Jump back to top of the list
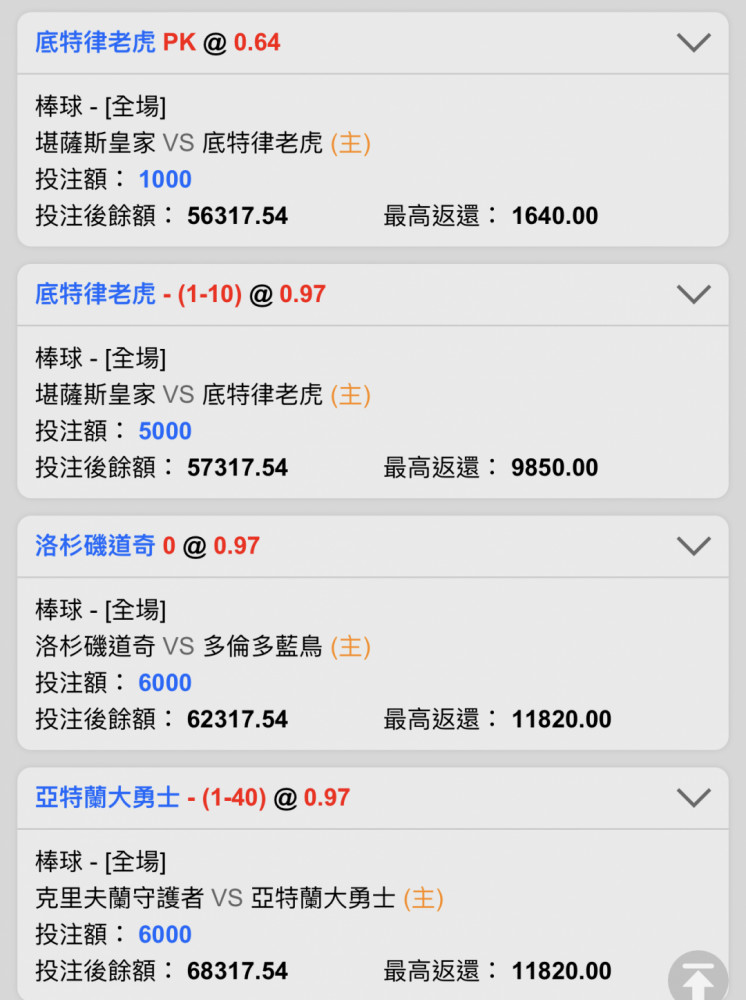This screenshot has width=746, height=1000. [x=698, y=977]
